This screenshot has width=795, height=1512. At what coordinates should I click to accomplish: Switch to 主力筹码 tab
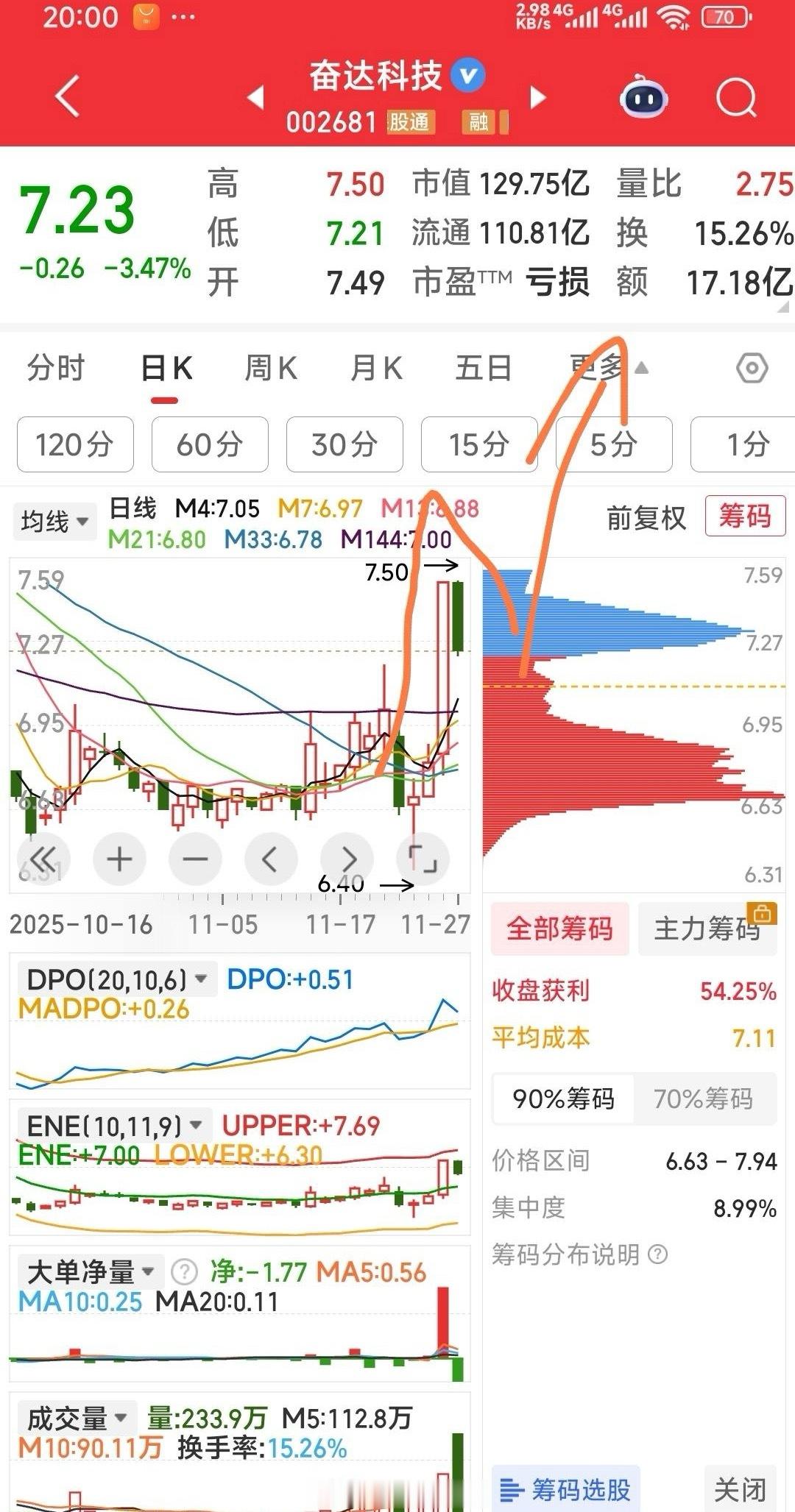click(707, 929)
